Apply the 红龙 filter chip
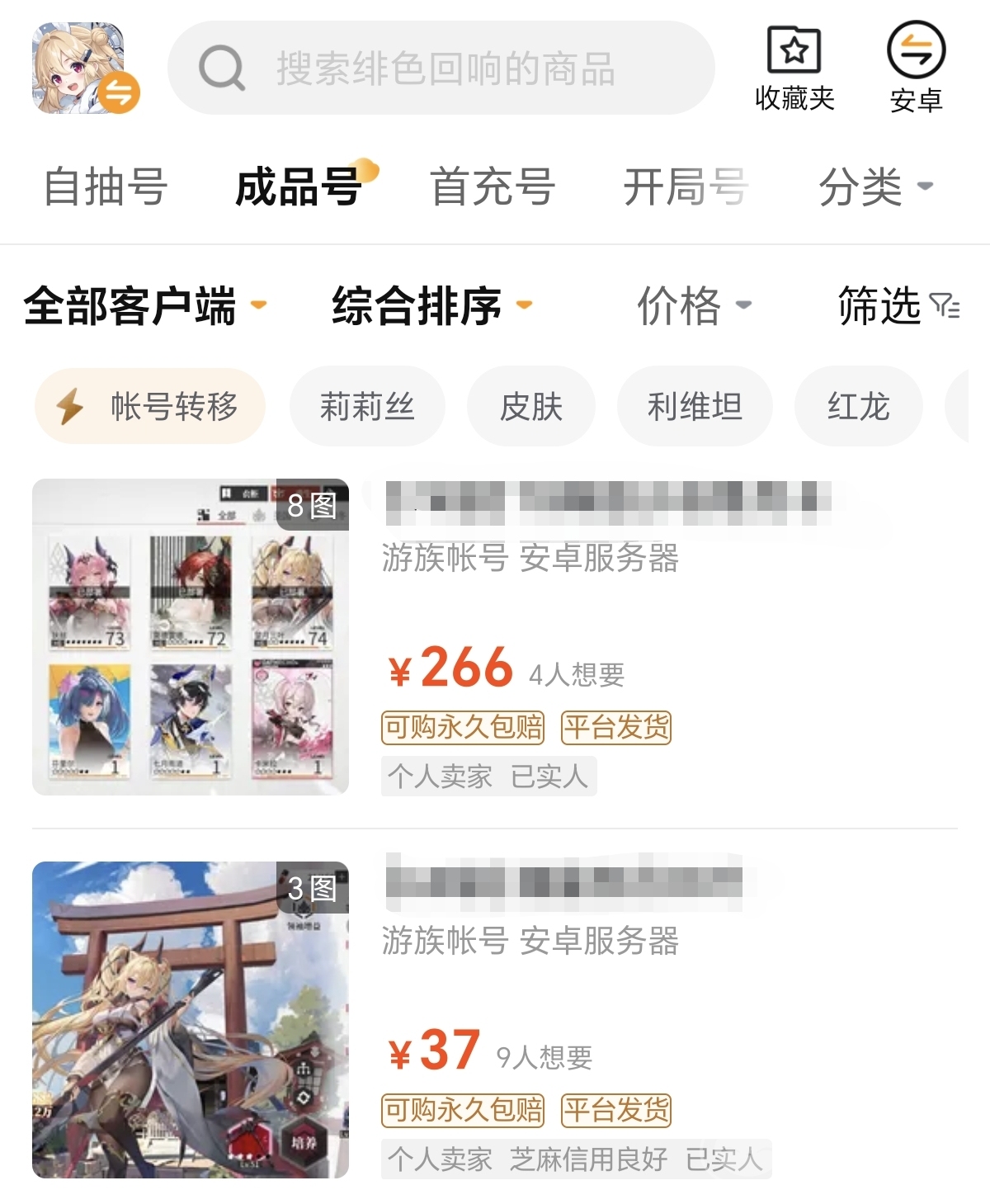The width and height of the screenshot is (990, 1204). [858, 407]
